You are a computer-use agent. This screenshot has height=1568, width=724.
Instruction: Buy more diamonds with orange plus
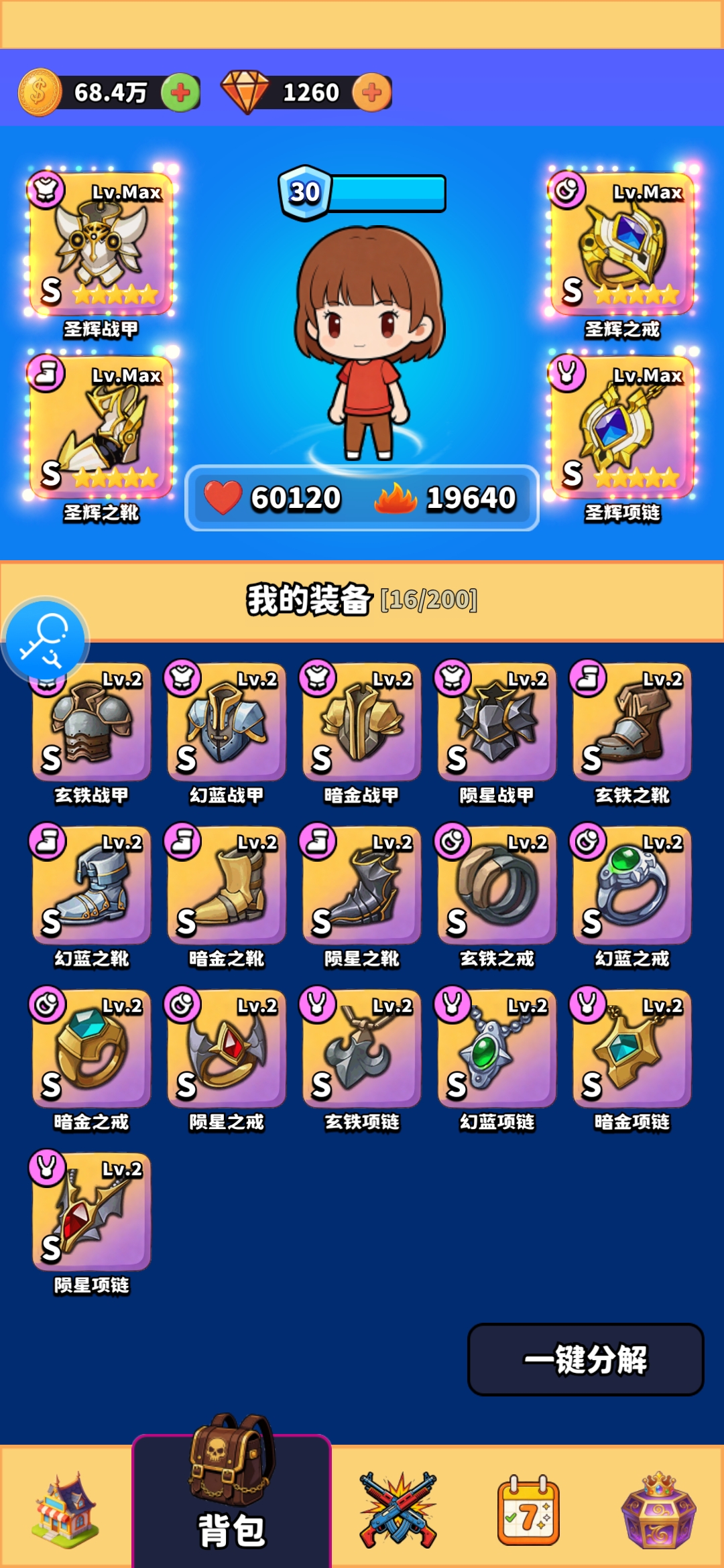[x=371, y=92]
